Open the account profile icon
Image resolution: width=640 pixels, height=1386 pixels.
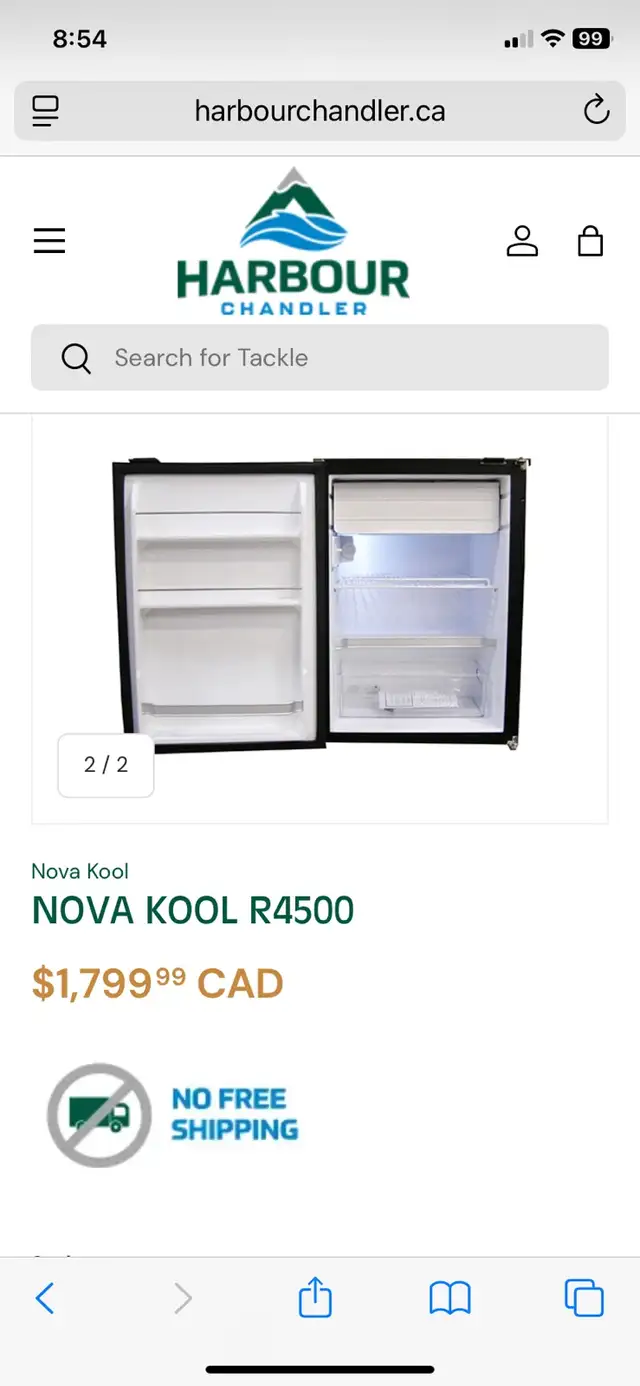tap(522, 241)
